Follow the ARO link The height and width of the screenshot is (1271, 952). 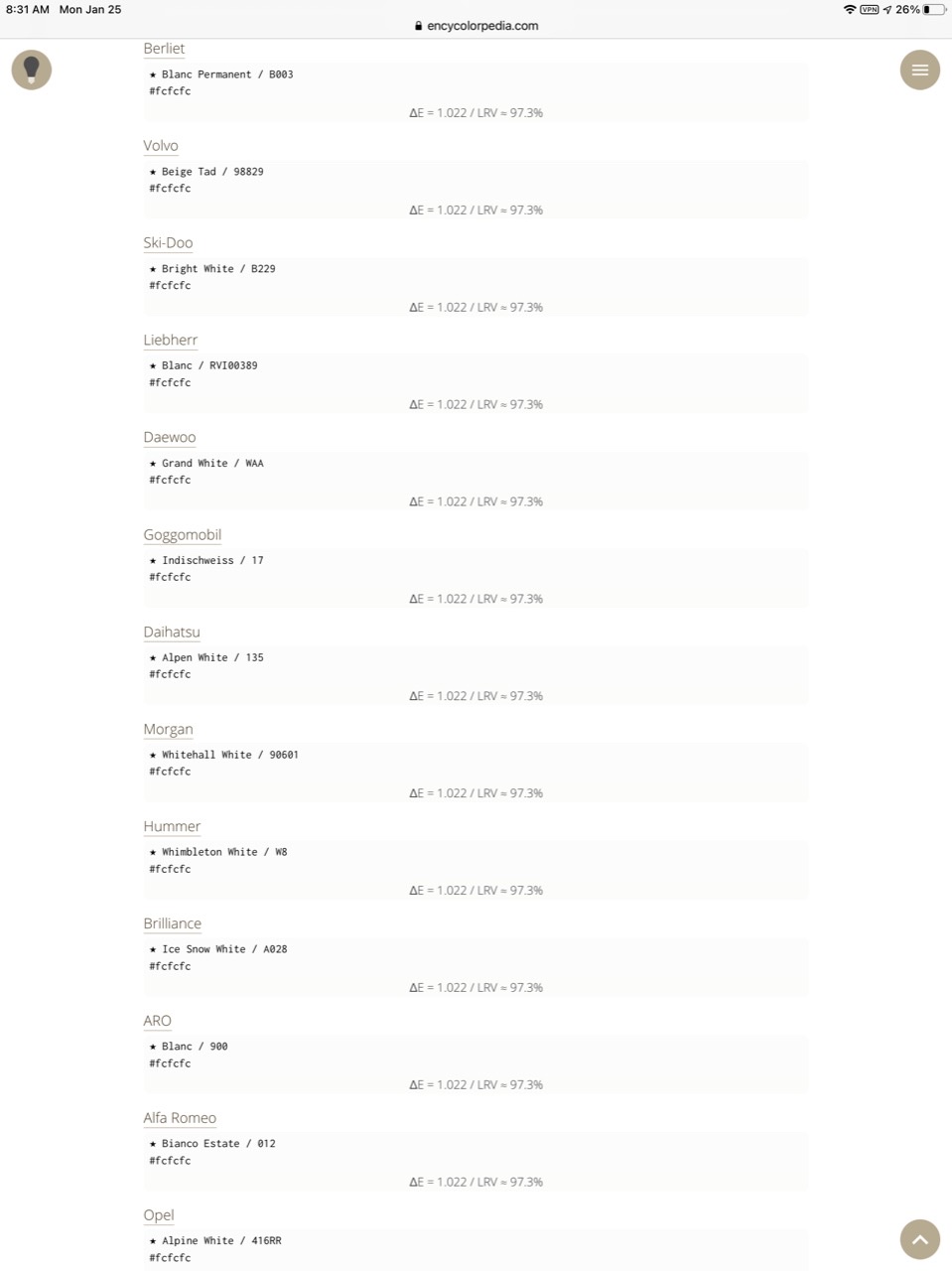point(157,1022)
